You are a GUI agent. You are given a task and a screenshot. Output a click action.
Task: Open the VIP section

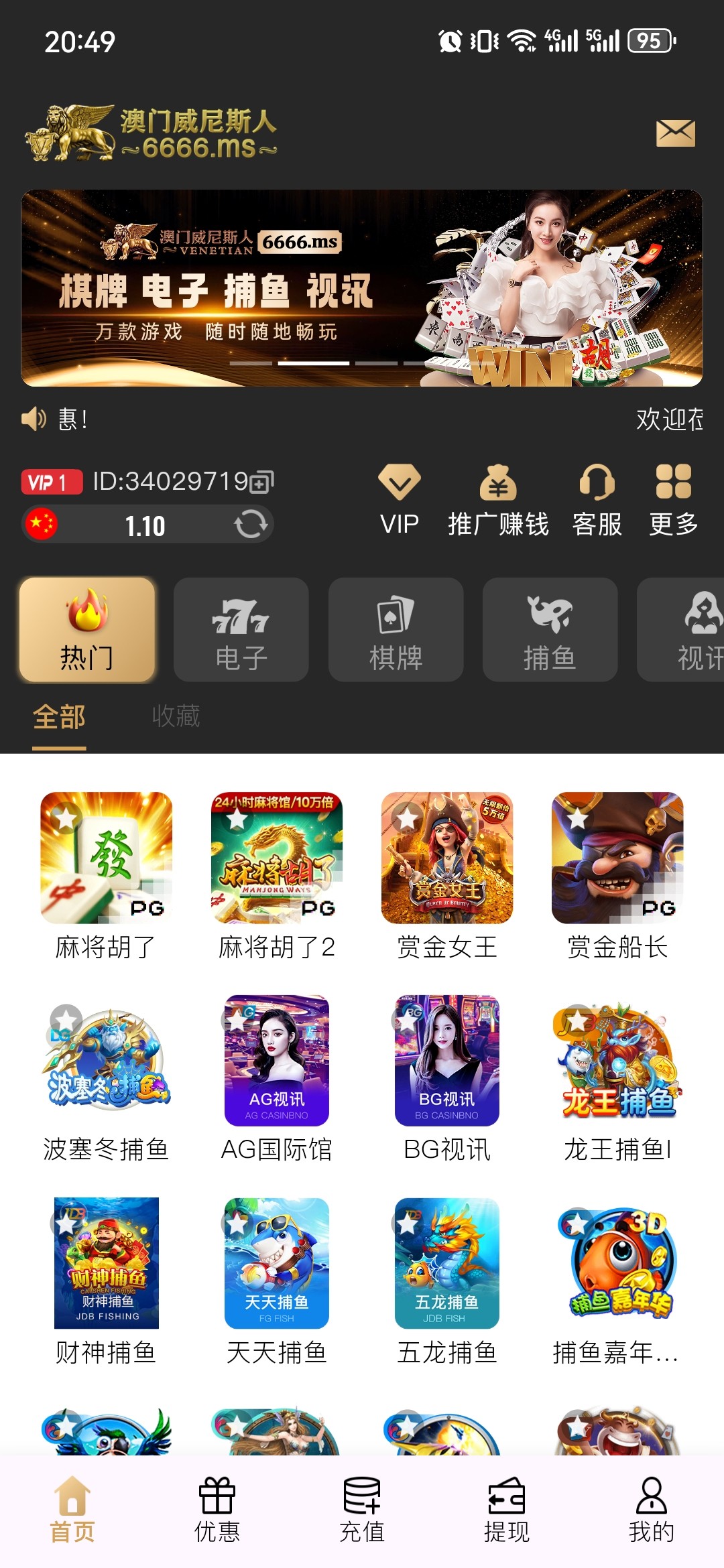(x=400, y=500)
